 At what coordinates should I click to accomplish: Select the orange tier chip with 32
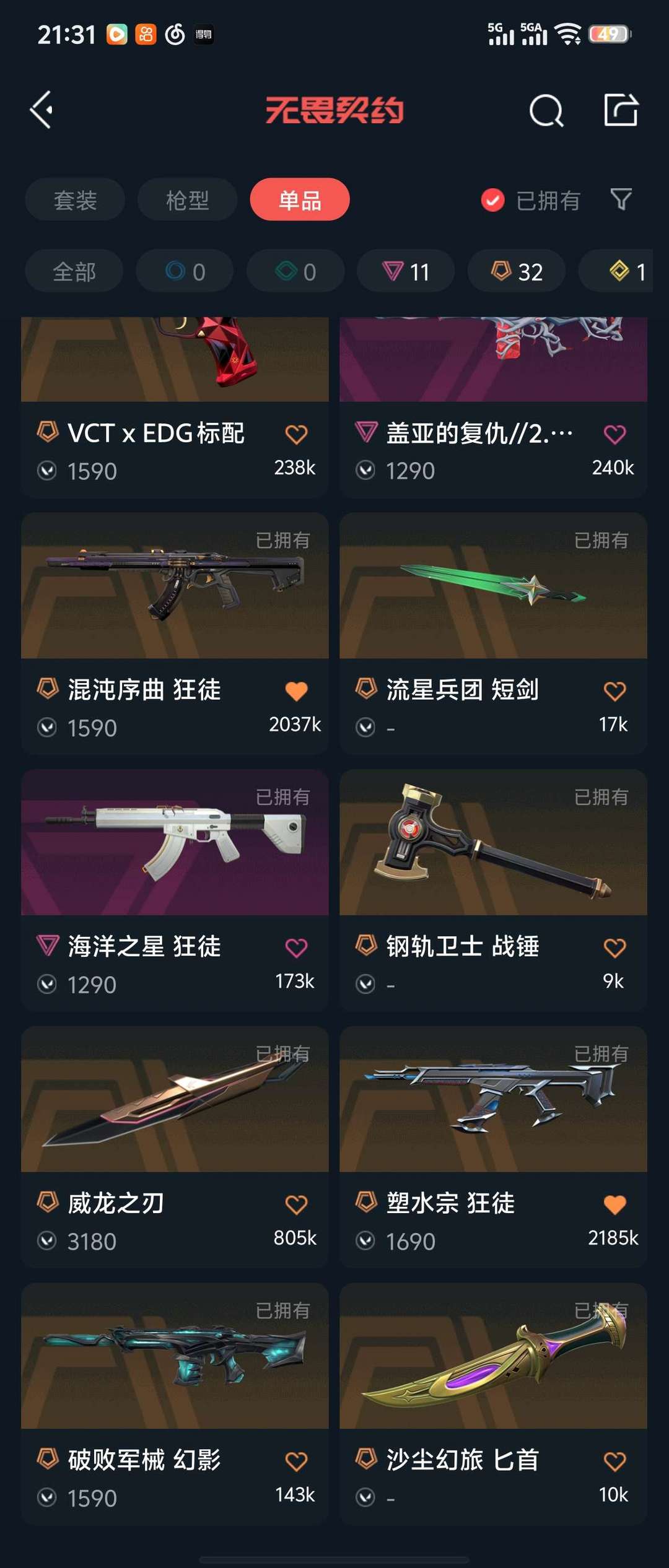click(517, 271)
